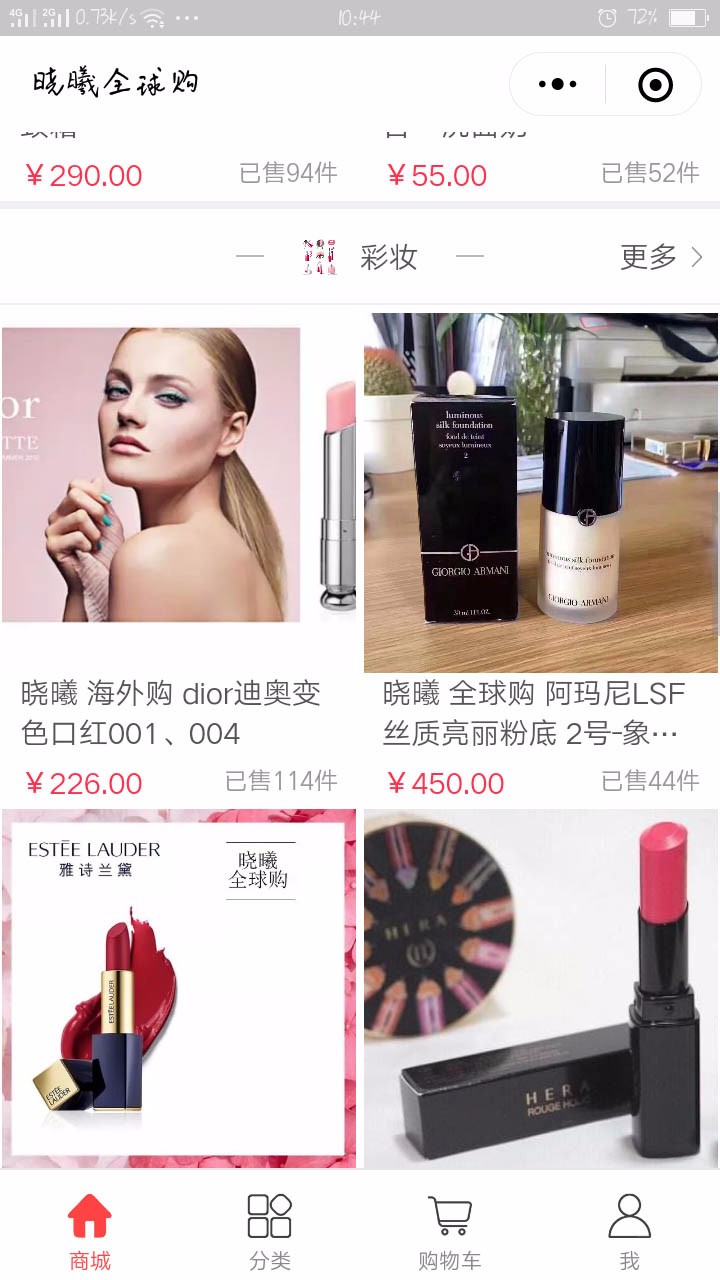The height and width of the screenshot is (1280, 720).
Task: Open the HERA lipstick product
Action: pyautogui.click(x=541, y=988)
